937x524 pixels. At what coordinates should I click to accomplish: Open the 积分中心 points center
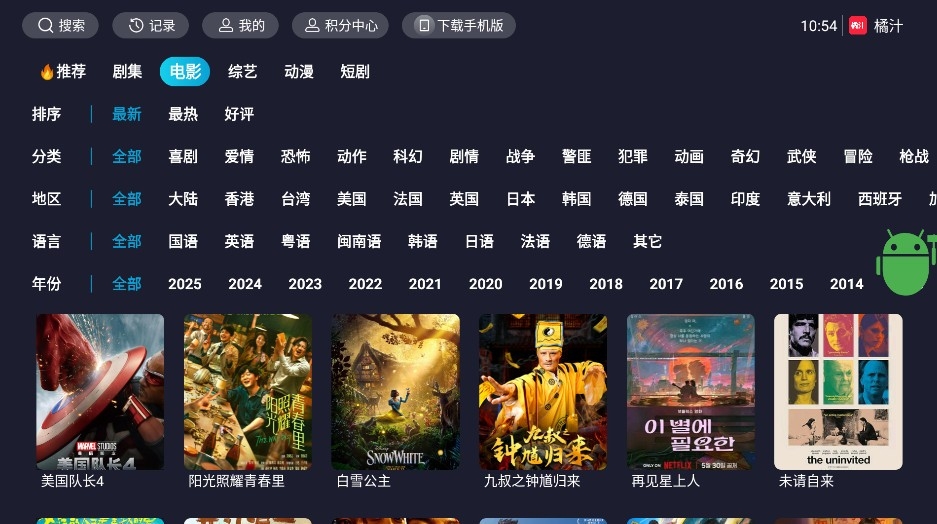[x=340, y=26]
